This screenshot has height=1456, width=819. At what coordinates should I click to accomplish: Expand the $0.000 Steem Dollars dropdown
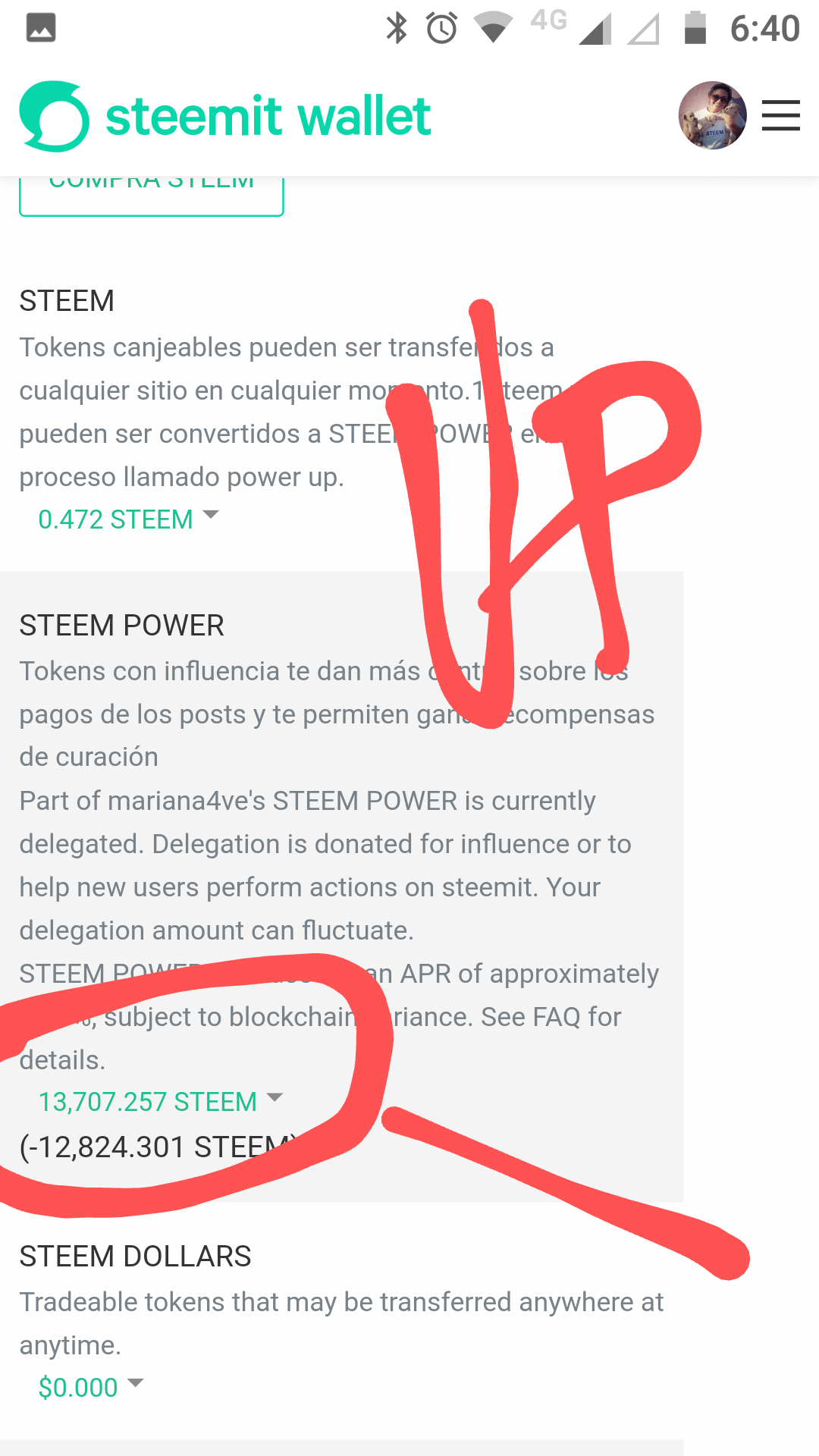(90, 1387)
